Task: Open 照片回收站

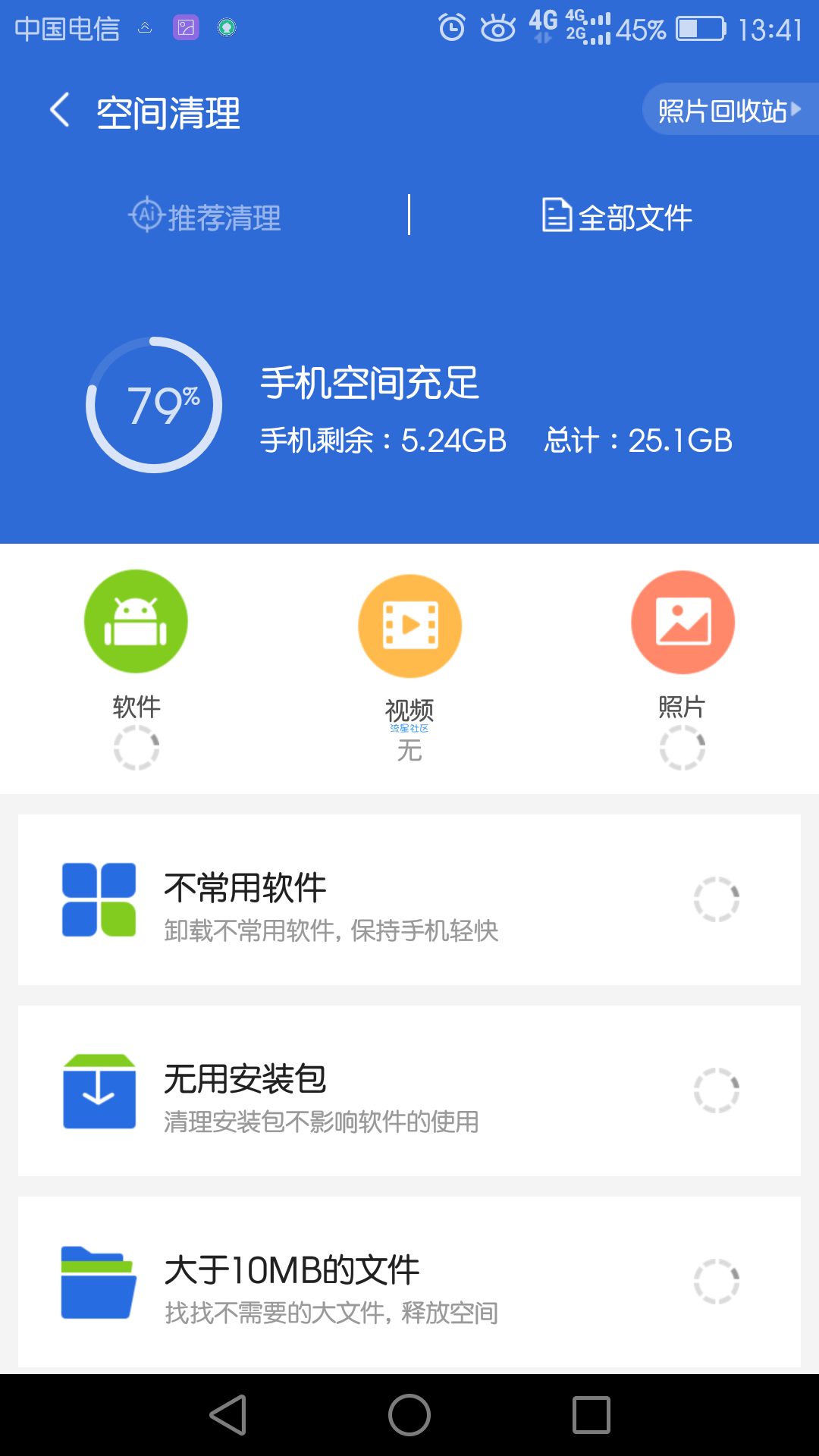Action: click(730, 110)
